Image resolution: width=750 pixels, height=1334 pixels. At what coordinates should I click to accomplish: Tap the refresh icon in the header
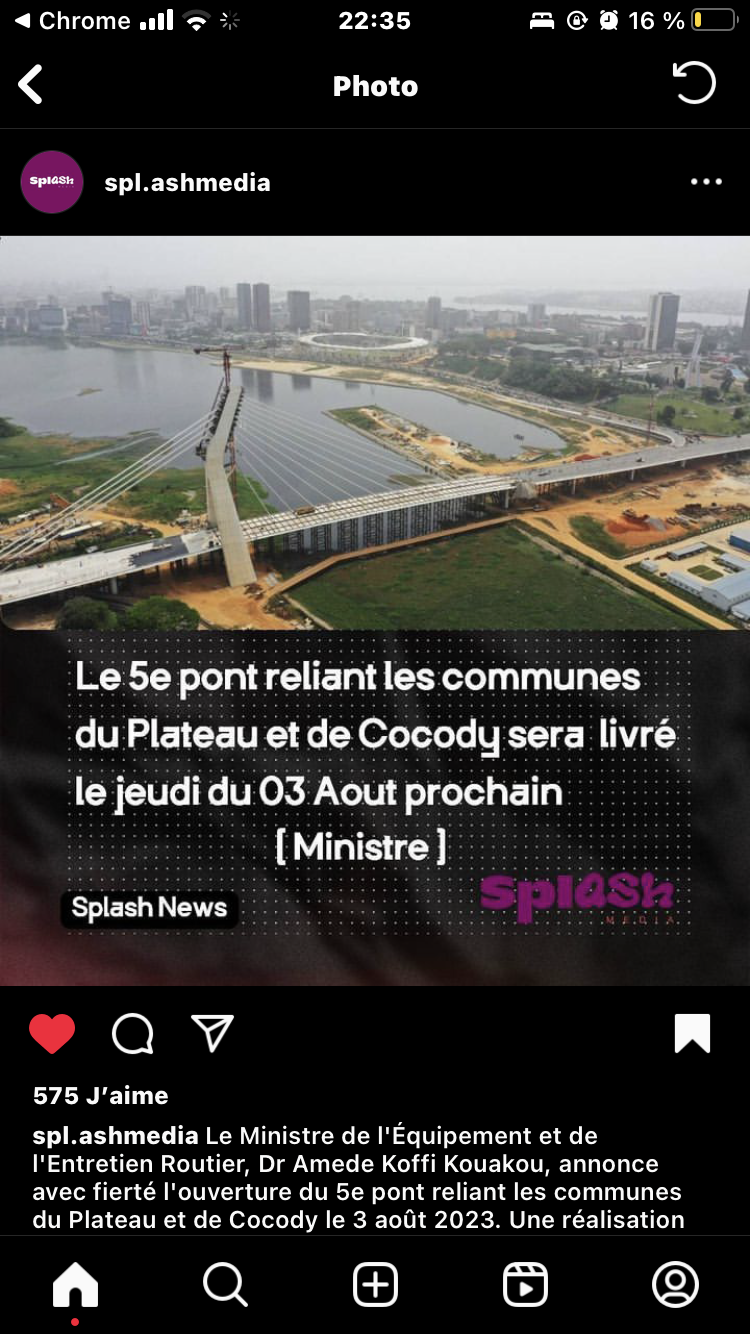694,83
